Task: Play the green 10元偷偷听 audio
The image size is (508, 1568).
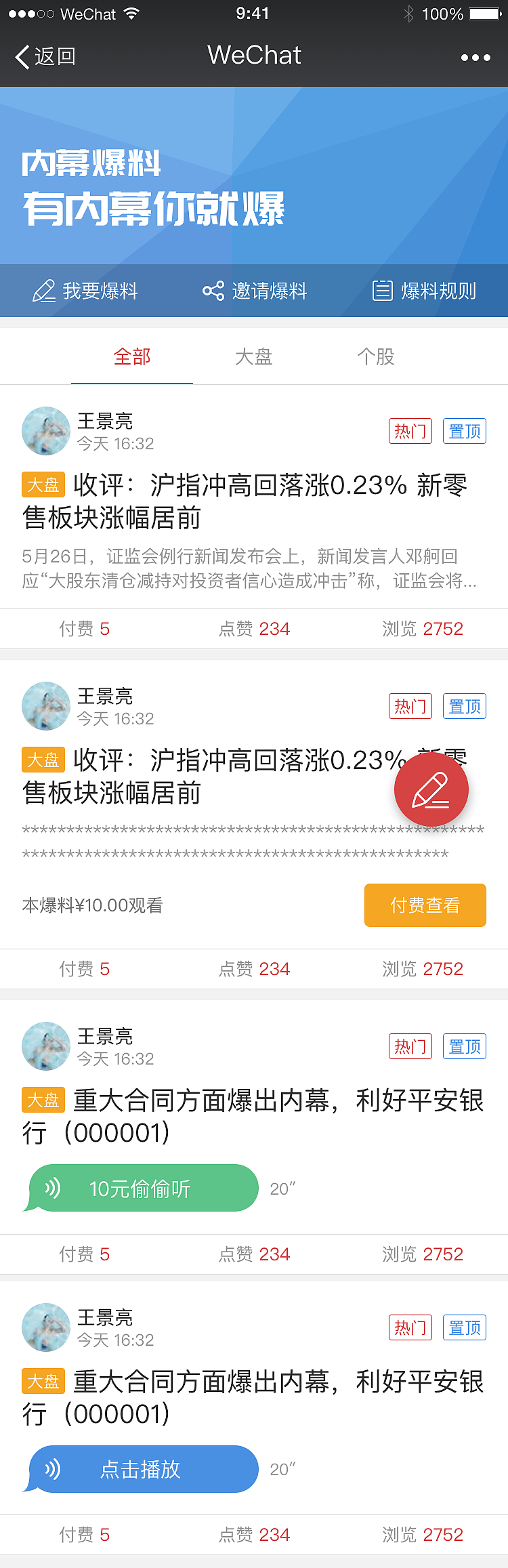Action: tap(143, 1188)
